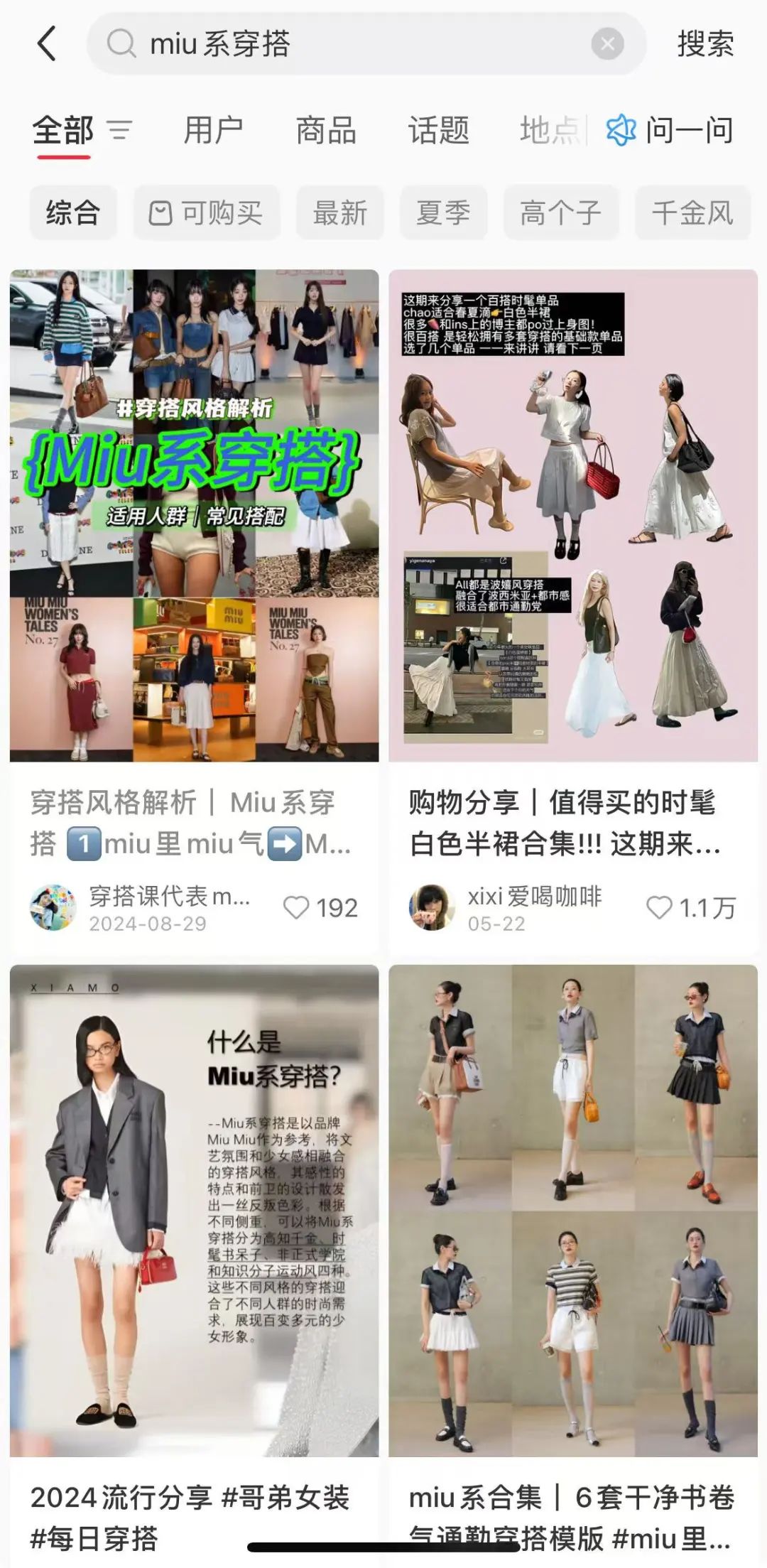
Task: Clear the search query text
Action: point(607,44)
